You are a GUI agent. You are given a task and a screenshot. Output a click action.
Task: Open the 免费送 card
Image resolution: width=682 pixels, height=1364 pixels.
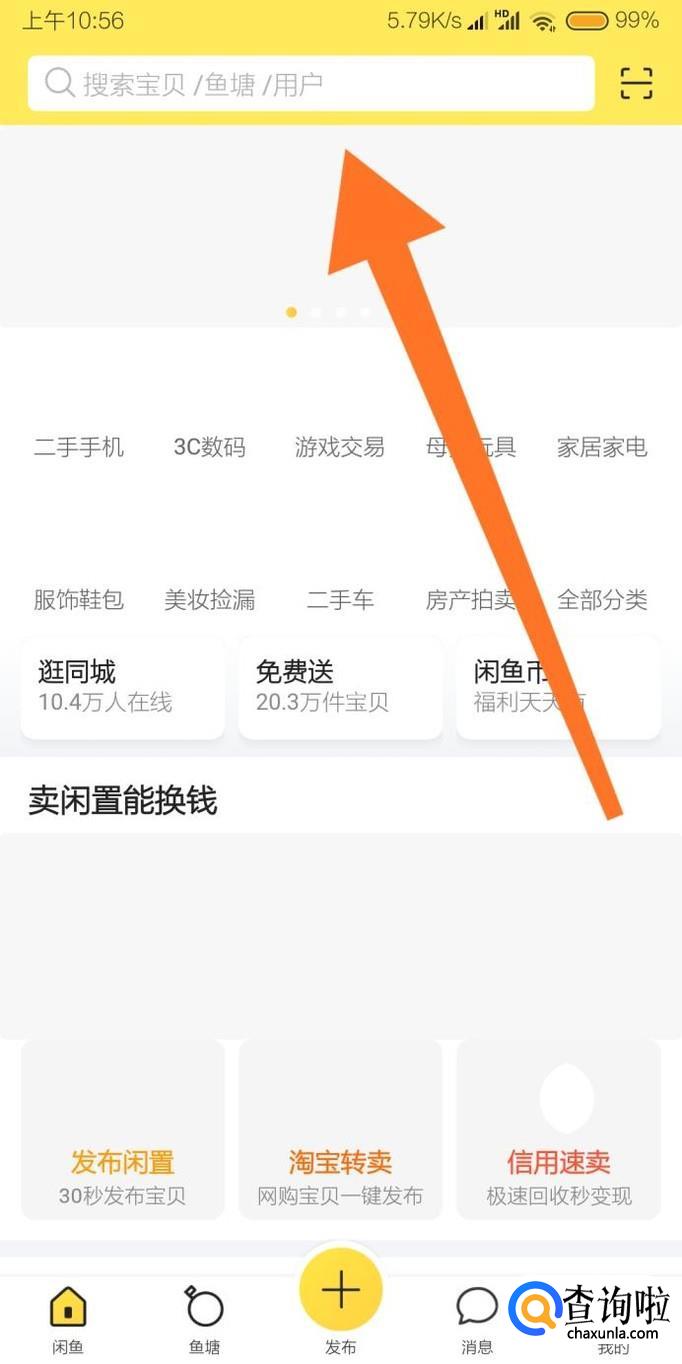341,687
